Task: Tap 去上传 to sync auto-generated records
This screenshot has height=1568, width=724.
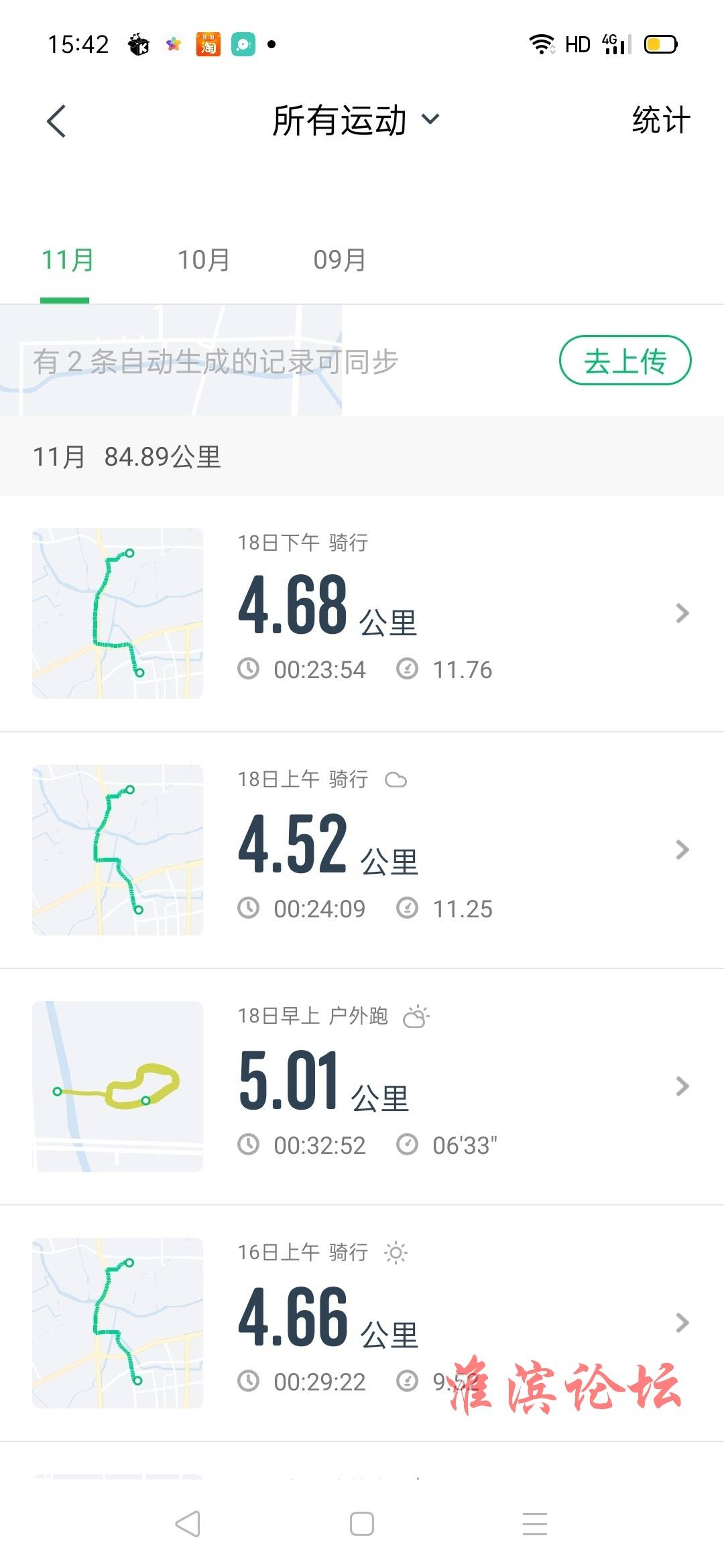Action: pos(625,361)
